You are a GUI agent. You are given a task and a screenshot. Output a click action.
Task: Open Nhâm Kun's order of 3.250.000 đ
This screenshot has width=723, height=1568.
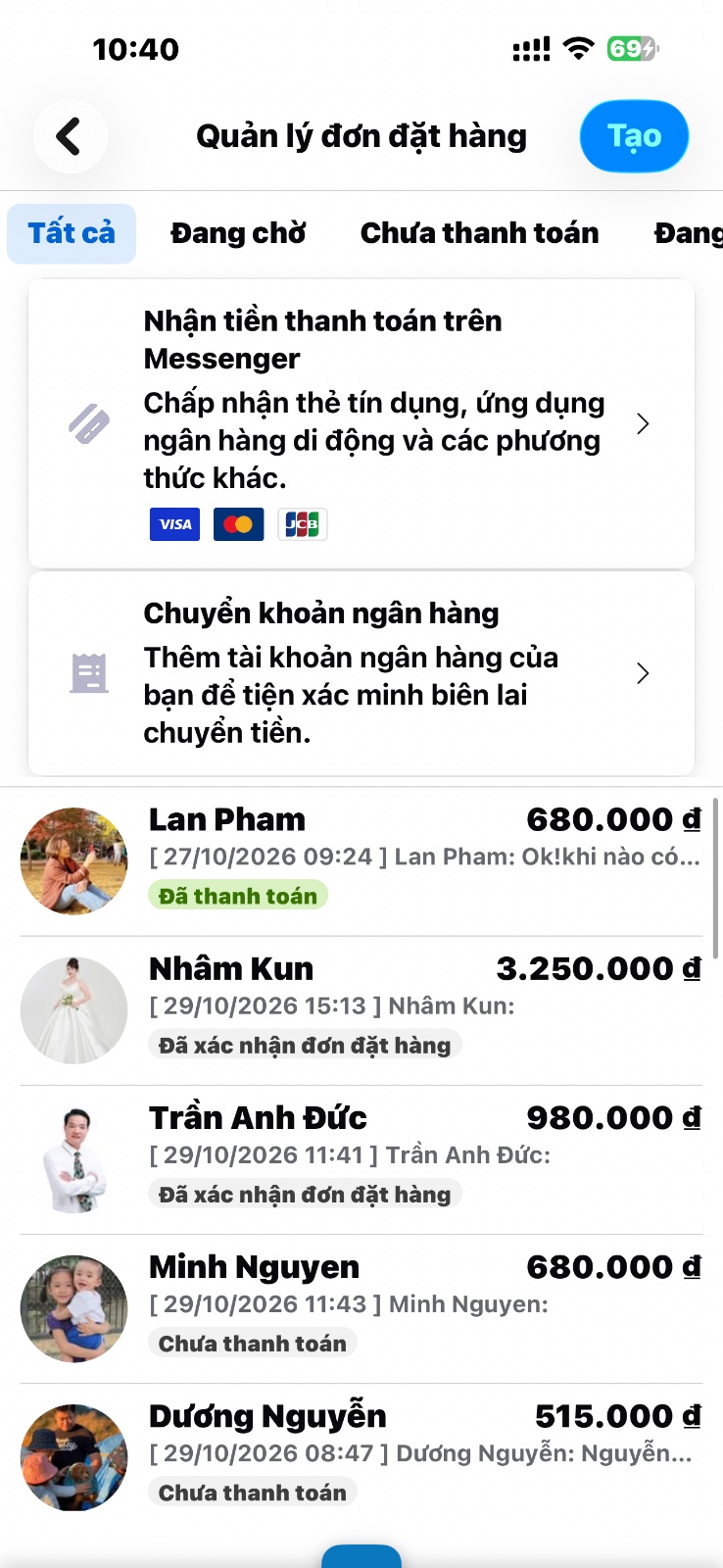361,1010
